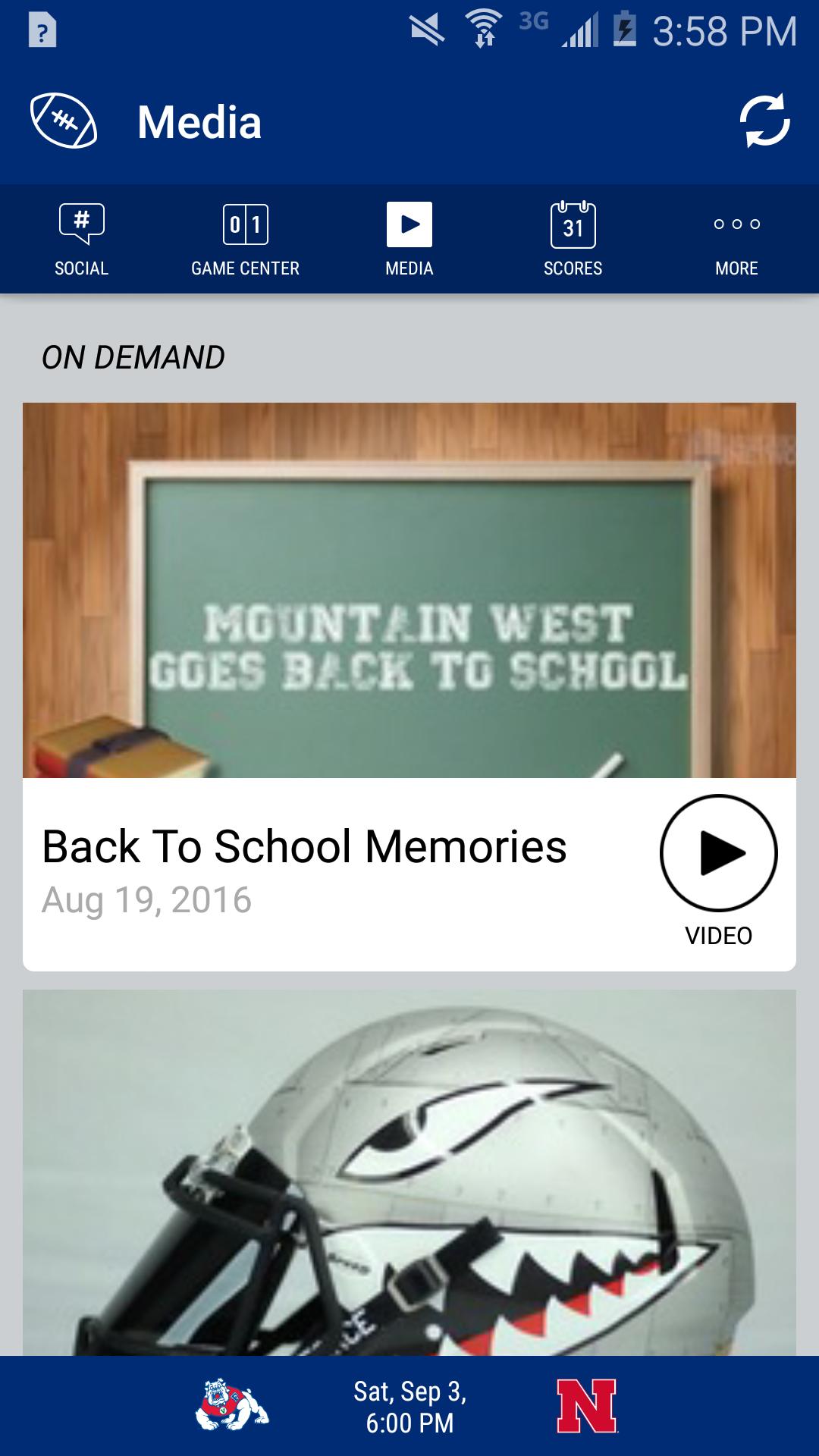Image resolution: width=819 pixels, height=1456 pixels.
Task: Open the Mountain West chalkboard thumbnail
Action: click(x=409, y=590)
